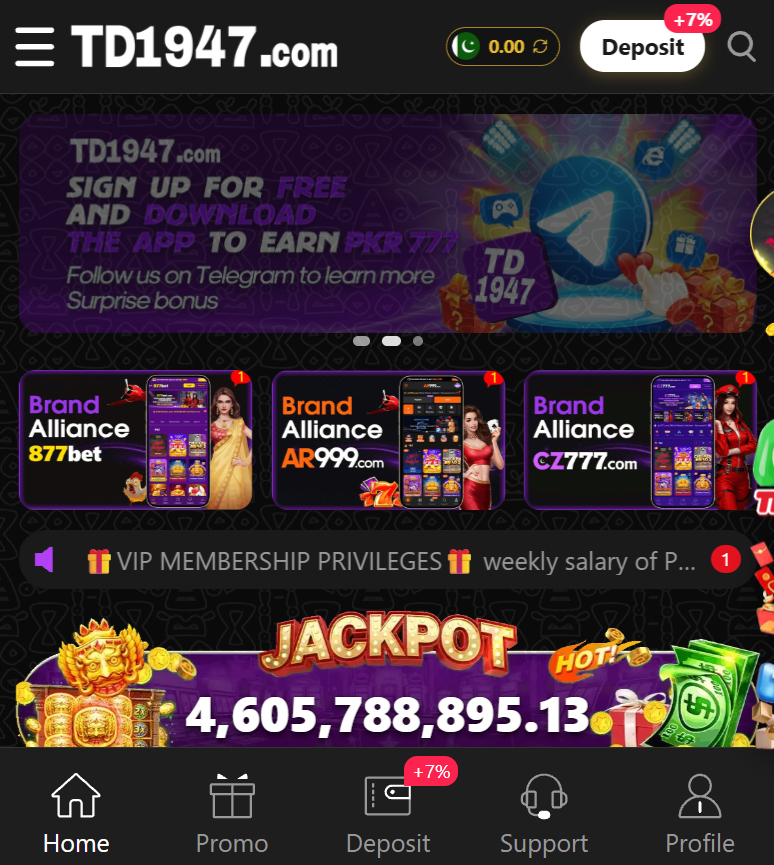Jump to the first banner slide dot

[361, 341]
